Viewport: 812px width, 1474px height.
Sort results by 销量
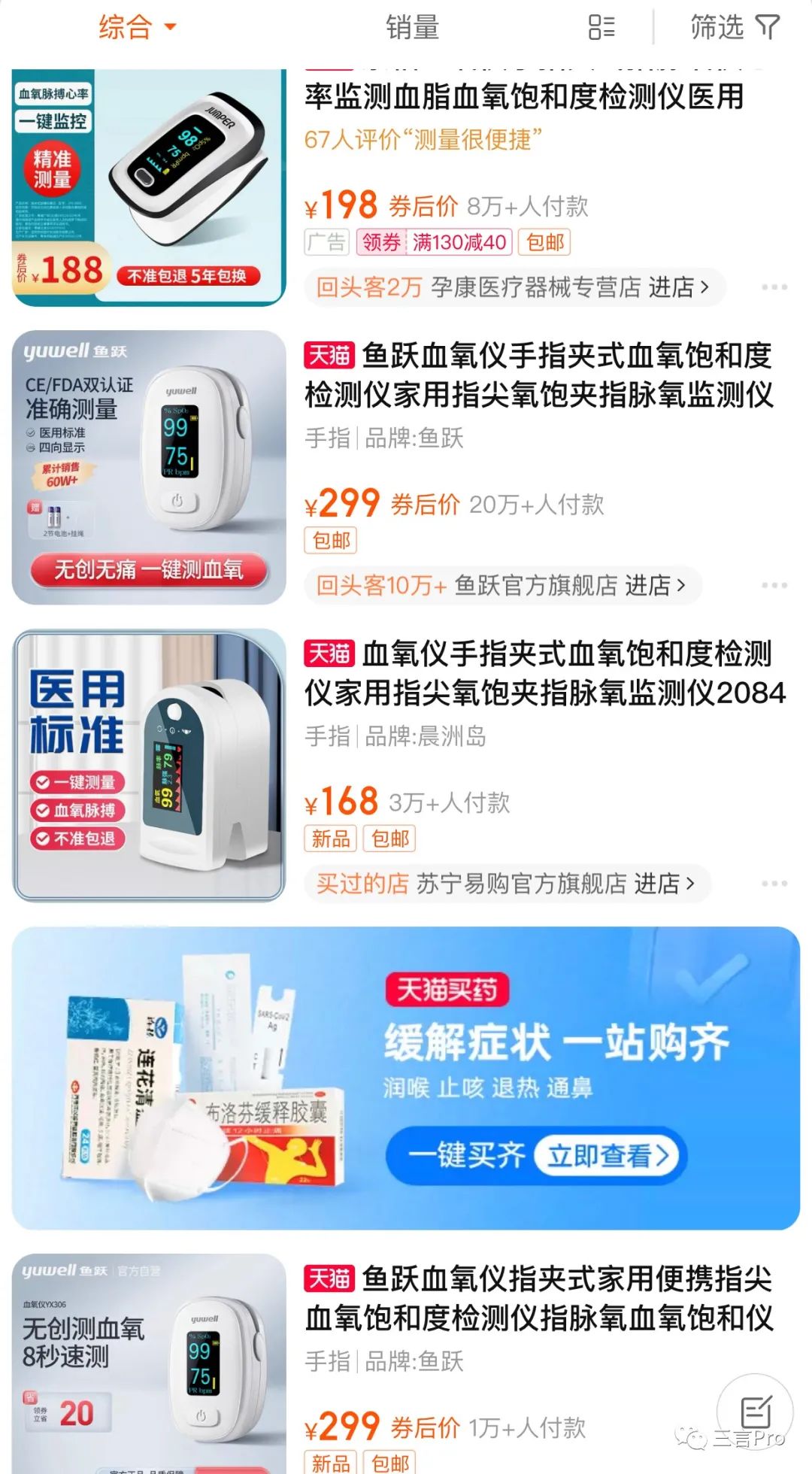pos(412,28)
